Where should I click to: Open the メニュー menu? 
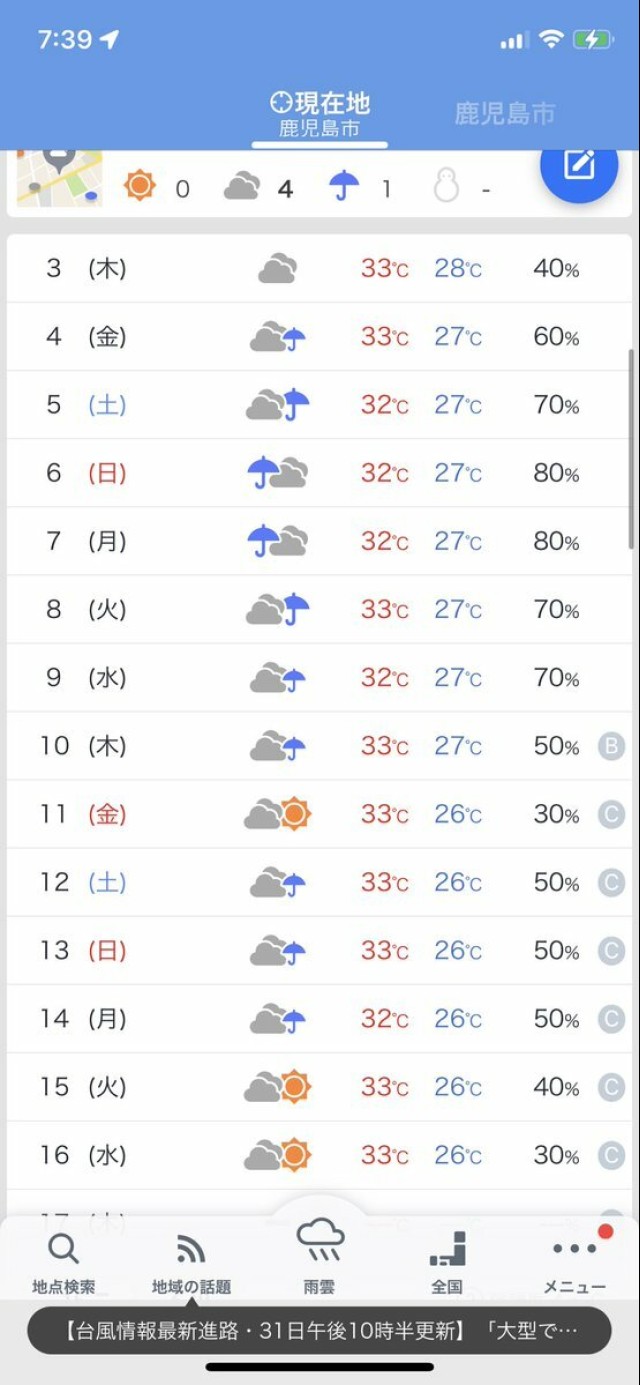(575, 1263)
